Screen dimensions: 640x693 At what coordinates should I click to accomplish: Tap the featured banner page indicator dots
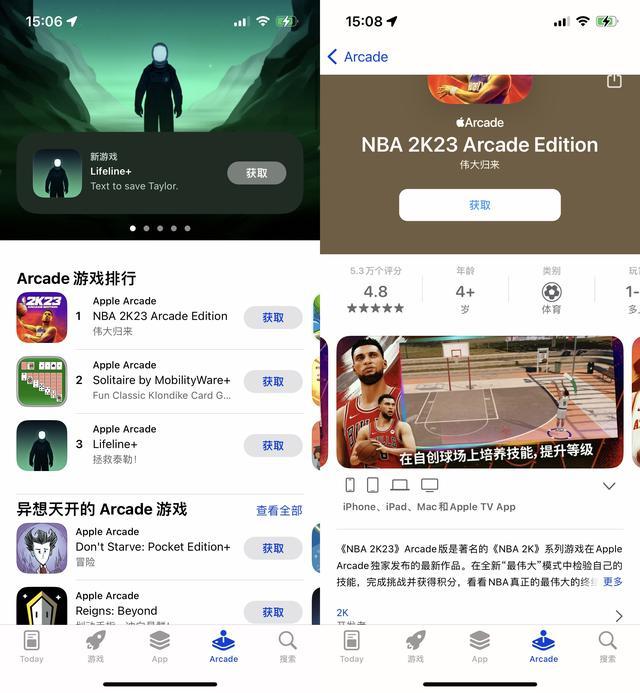[x=160, y=228]
